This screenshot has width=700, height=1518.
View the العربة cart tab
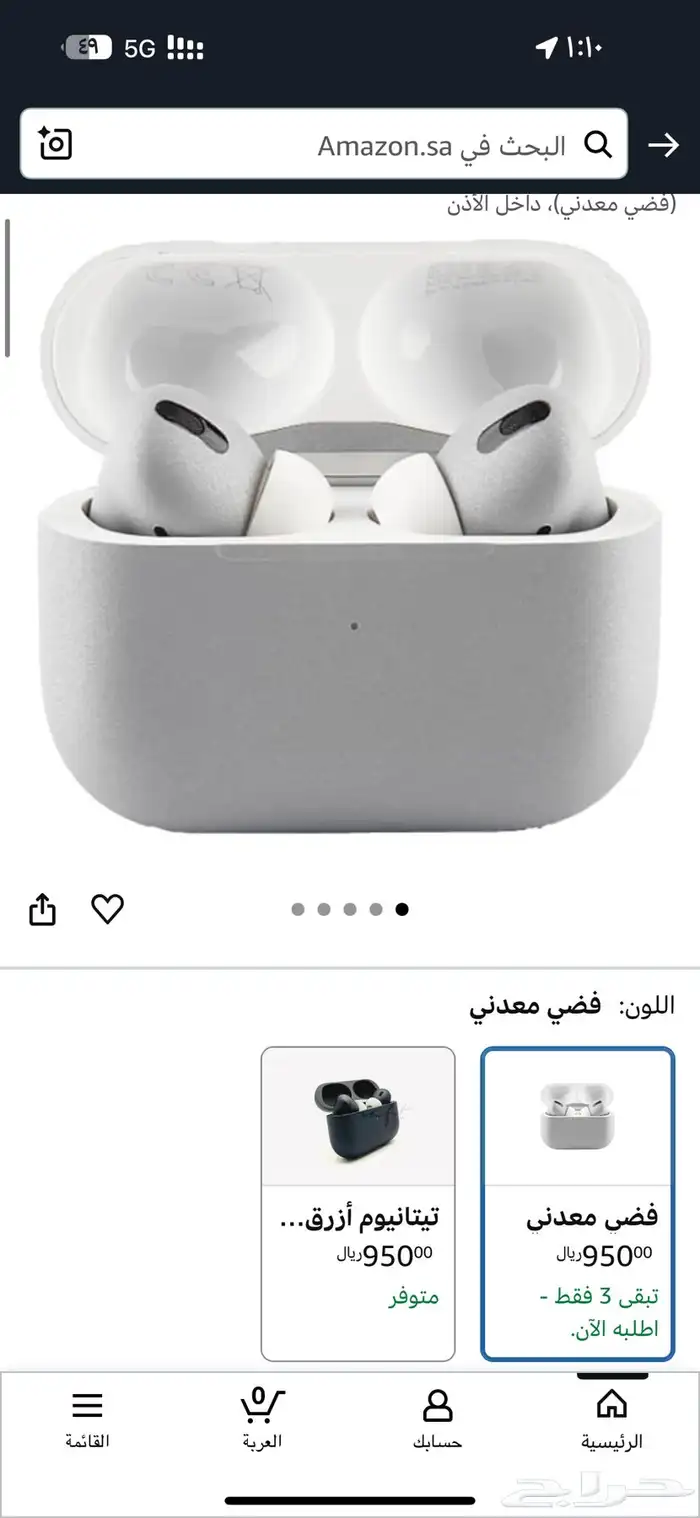(x=262, y=1418)
